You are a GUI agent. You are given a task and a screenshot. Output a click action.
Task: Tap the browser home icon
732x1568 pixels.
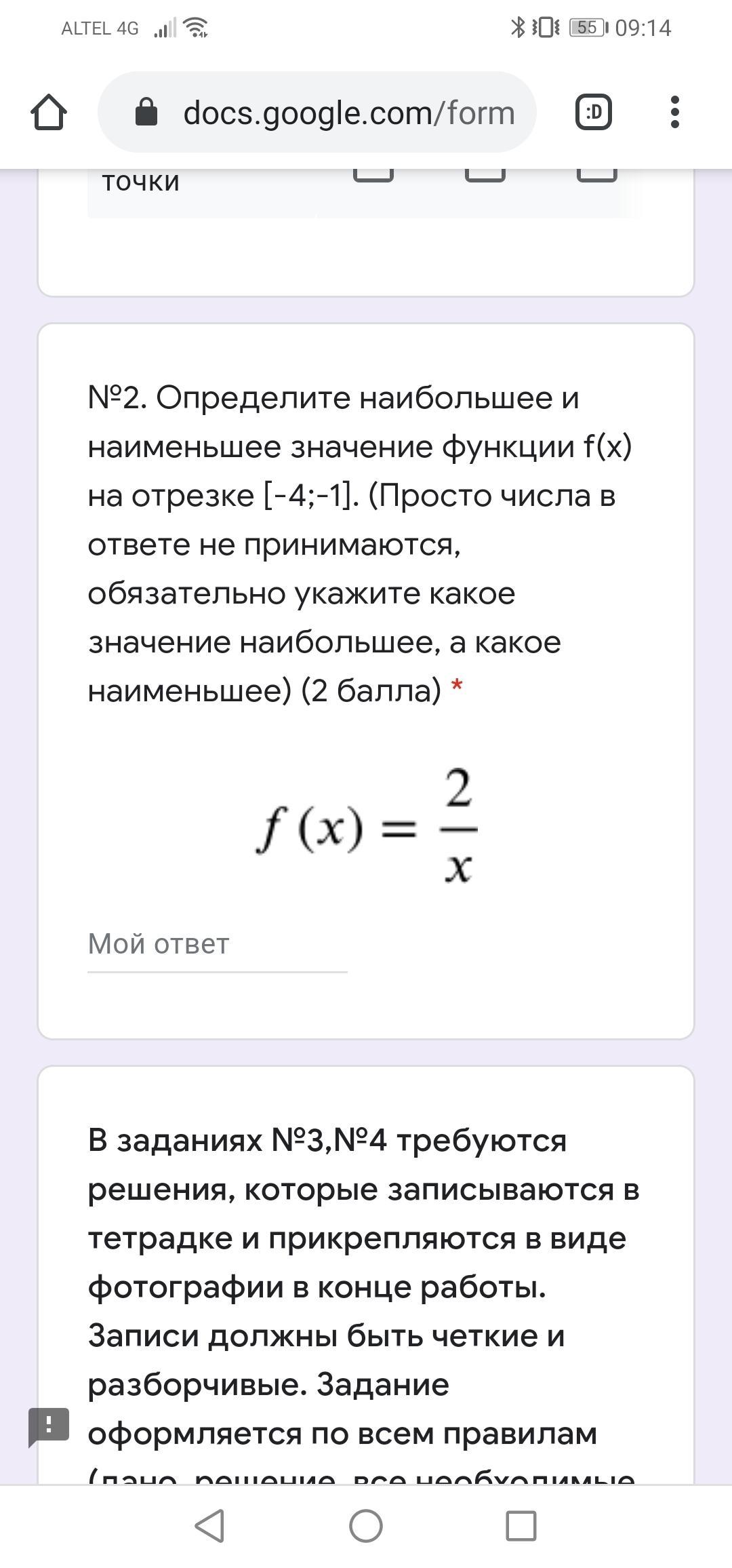click(x=49, y=113)
